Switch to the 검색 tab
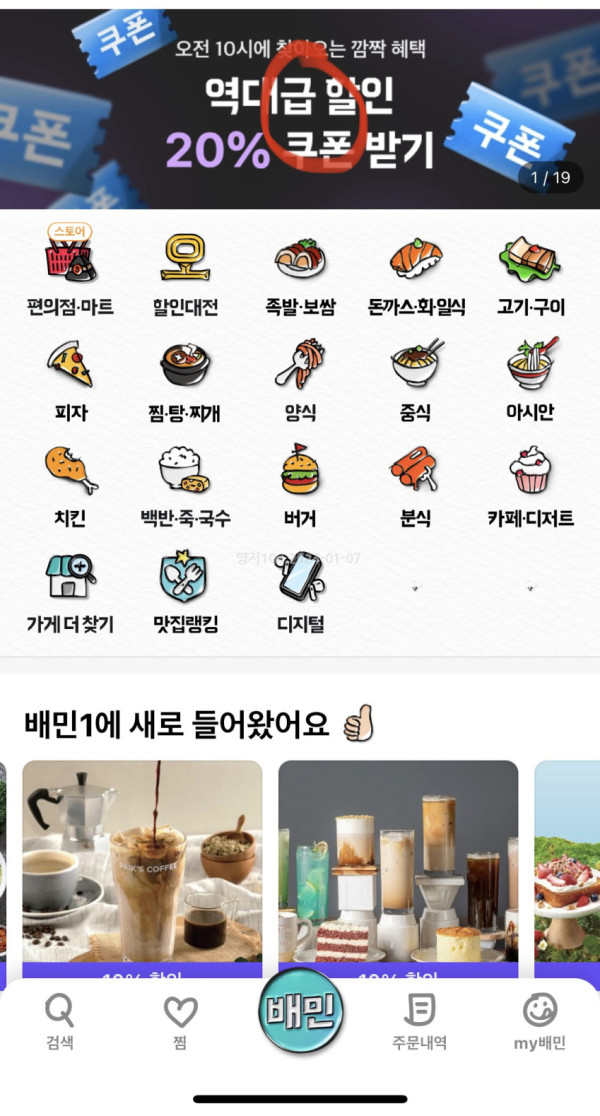 (60, 1023)
